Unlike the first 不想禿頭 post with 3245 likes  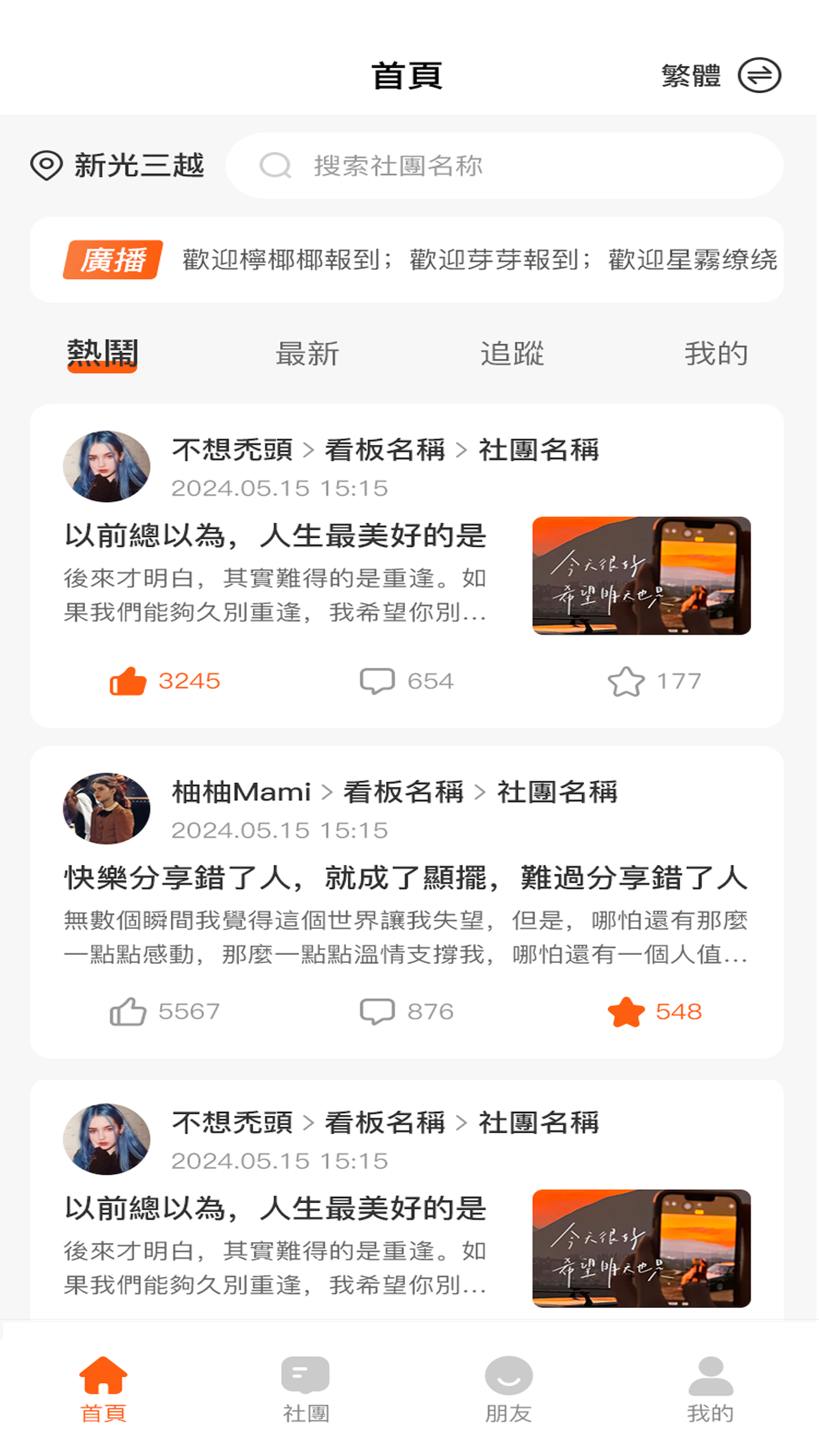point(128,681)
